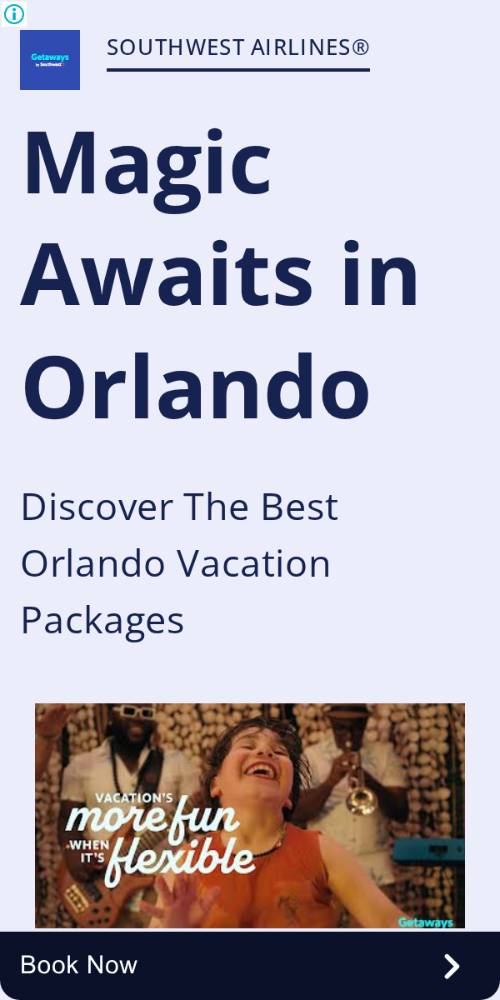Tap the Book Now button
The image size is (500, 1000).
pyautogui.click(x=250, y=966)
